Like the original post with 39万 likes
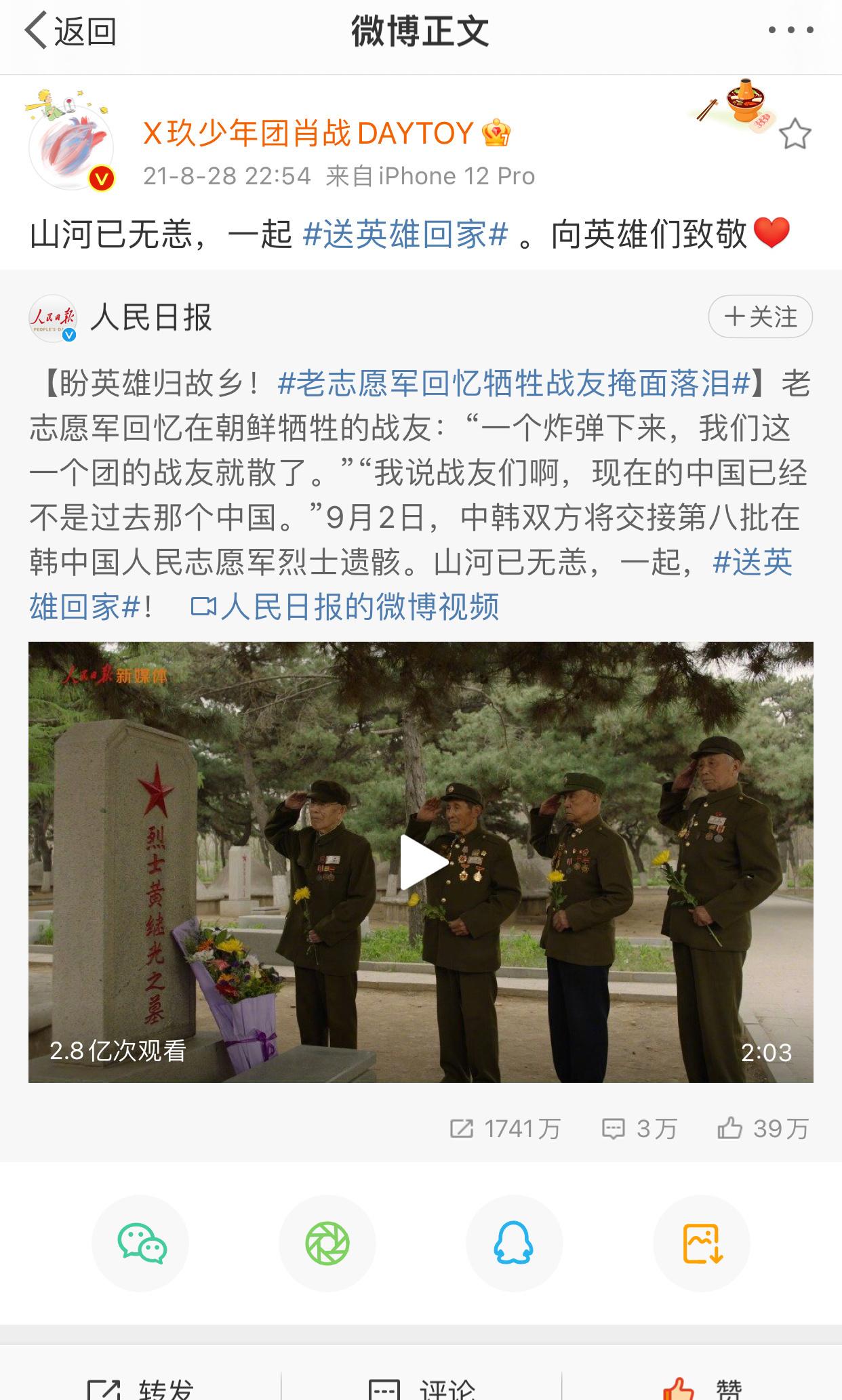Screen dimensions: 842x1400 pyautogui.click(x=763, y=1128)
